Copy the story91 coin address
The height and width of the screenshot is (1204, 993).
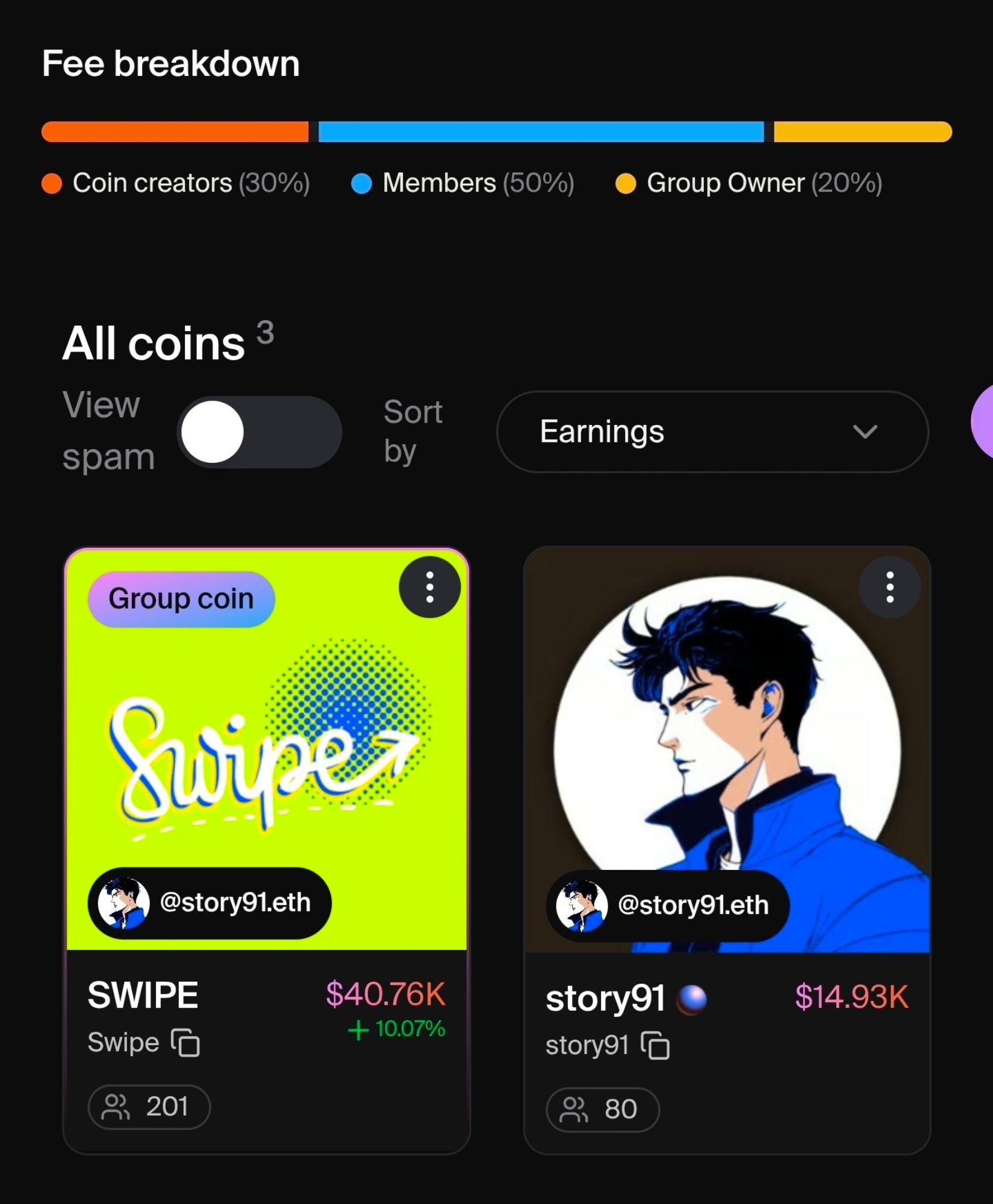point(655,1046)
